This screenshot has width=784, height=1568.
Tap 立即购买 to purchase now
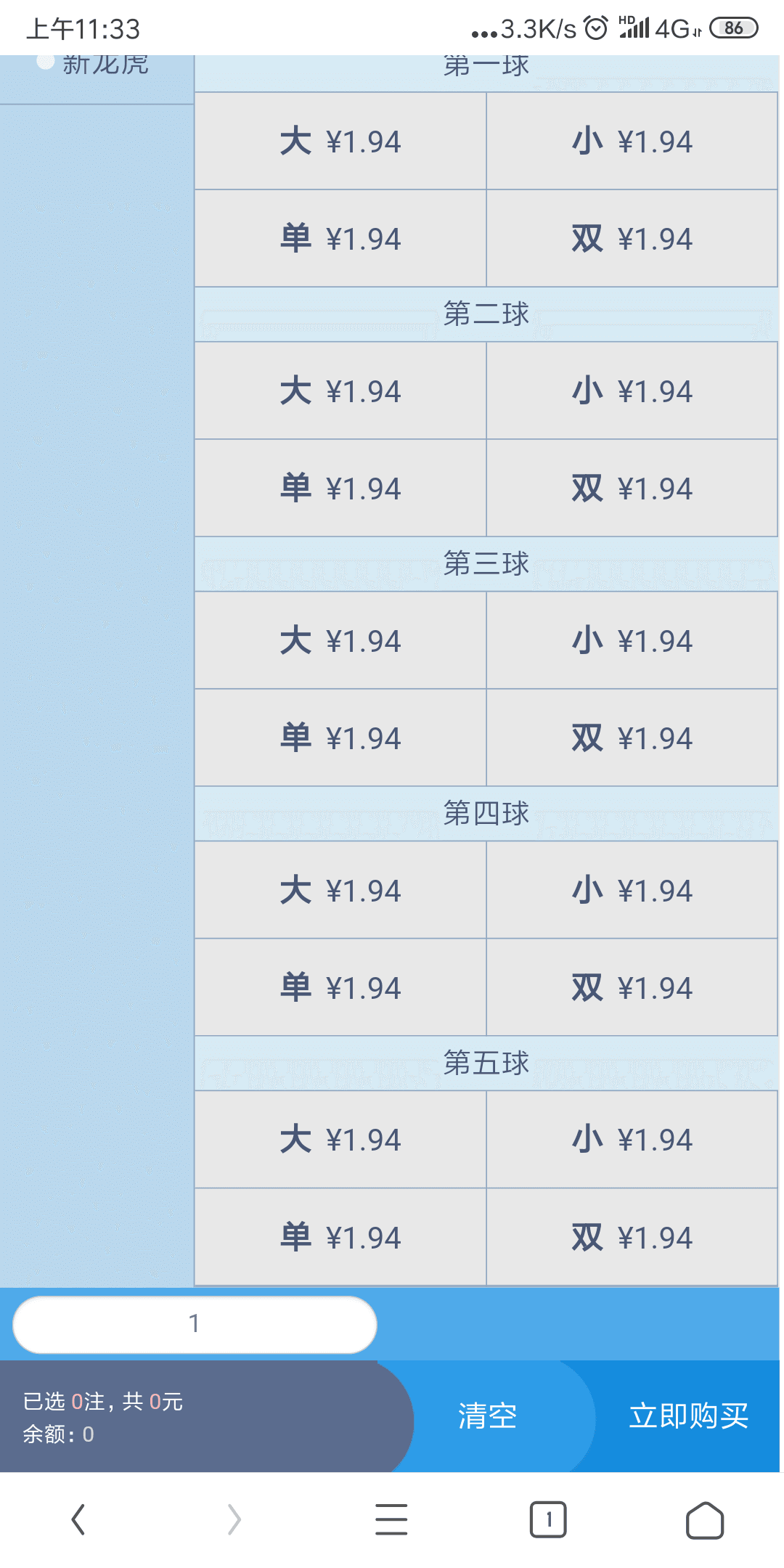point(688,1416)
